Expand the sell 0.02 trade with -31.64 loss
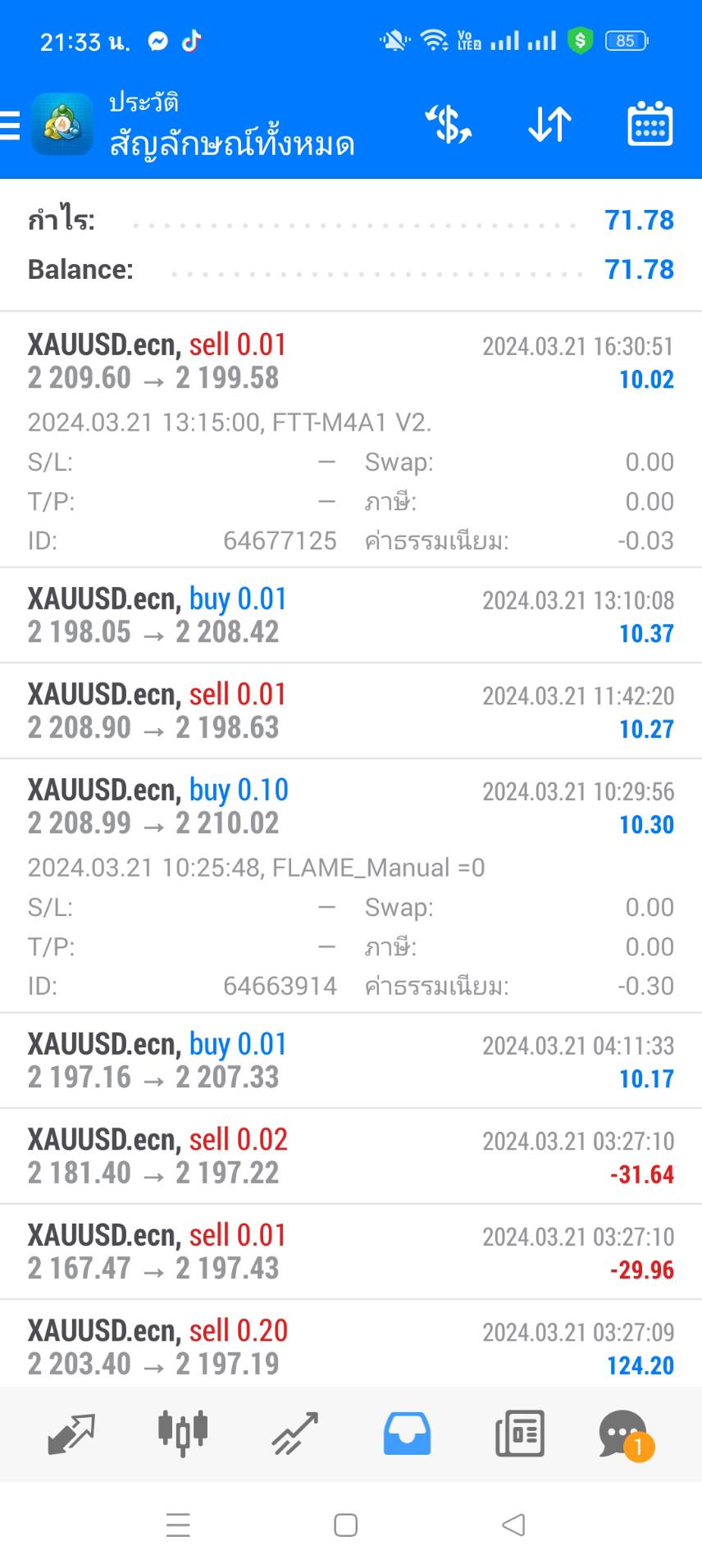This screenshot has height=1568, width=702. point(351,1156)
